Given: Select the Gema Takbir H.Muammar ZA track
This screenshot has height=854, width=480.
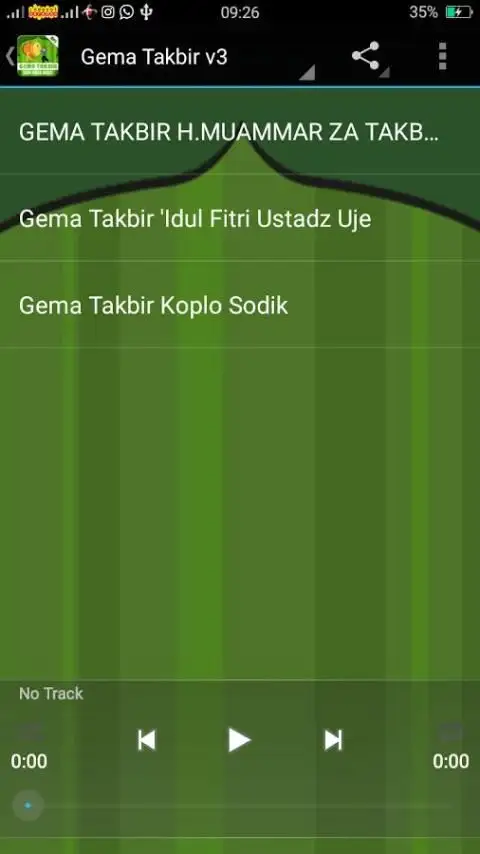Looking at the screenshot, I should pyautogui.click(x=240, y=131).
